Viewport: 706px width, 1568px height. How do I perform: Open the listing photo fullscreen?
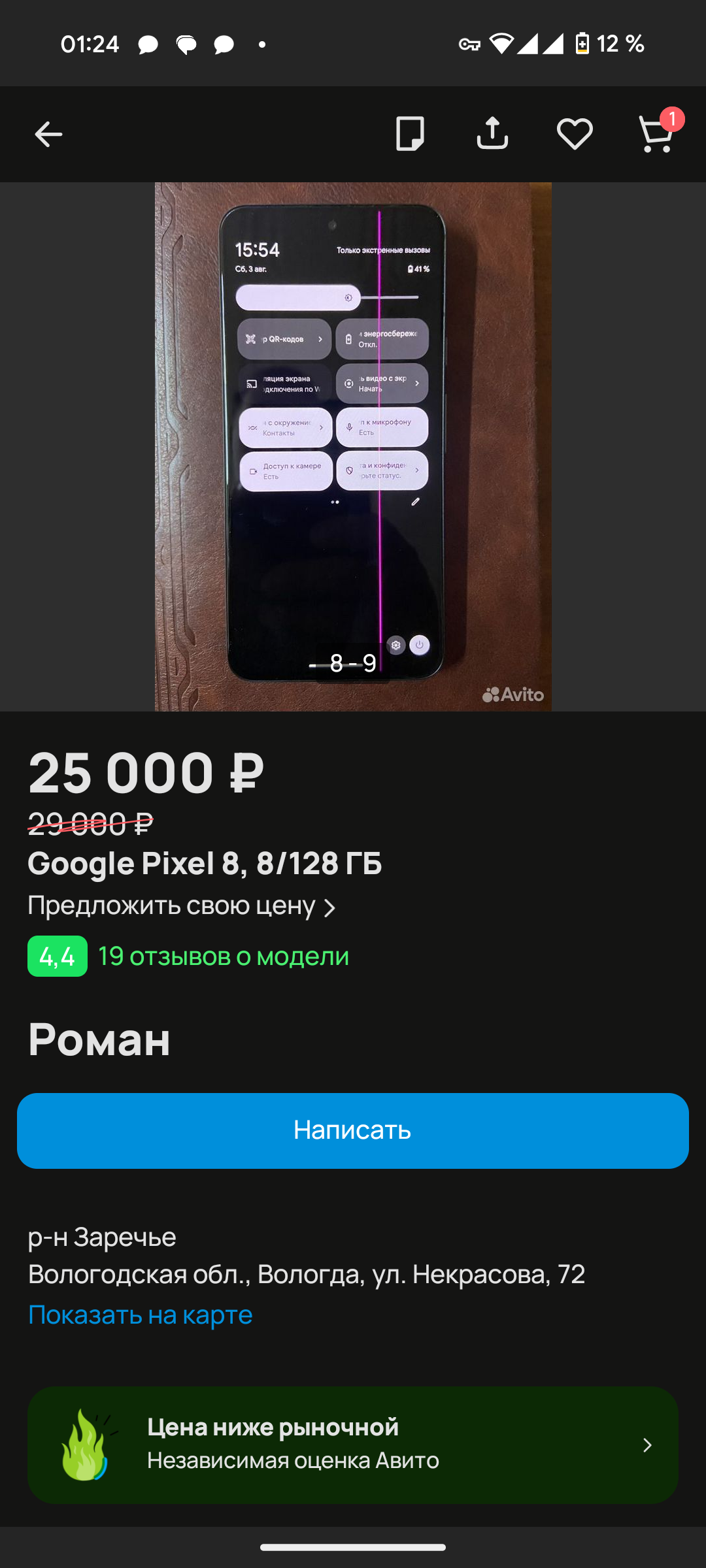point(353,446)
